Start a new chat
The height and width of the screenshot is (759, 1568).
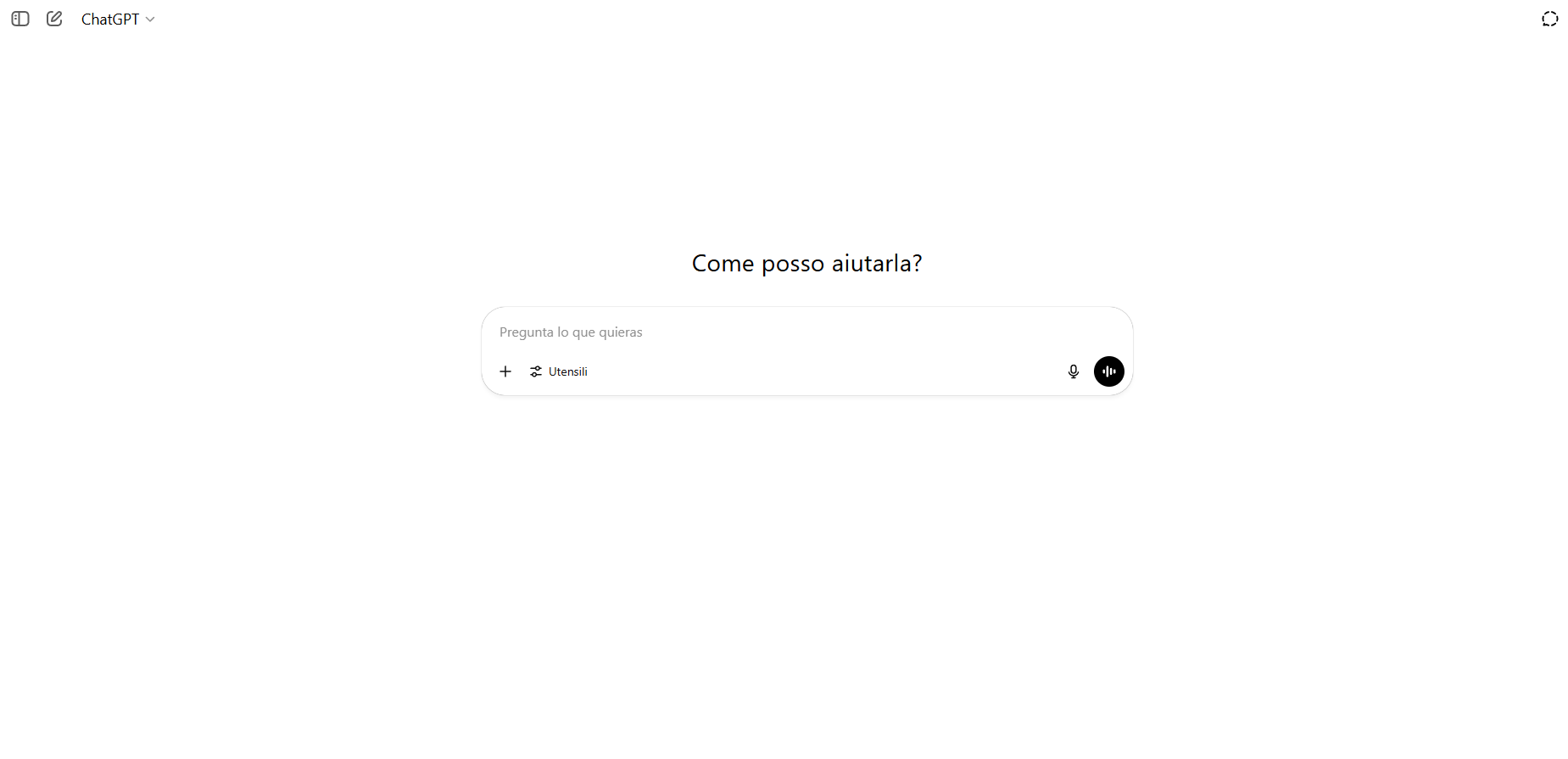point(54,19)
